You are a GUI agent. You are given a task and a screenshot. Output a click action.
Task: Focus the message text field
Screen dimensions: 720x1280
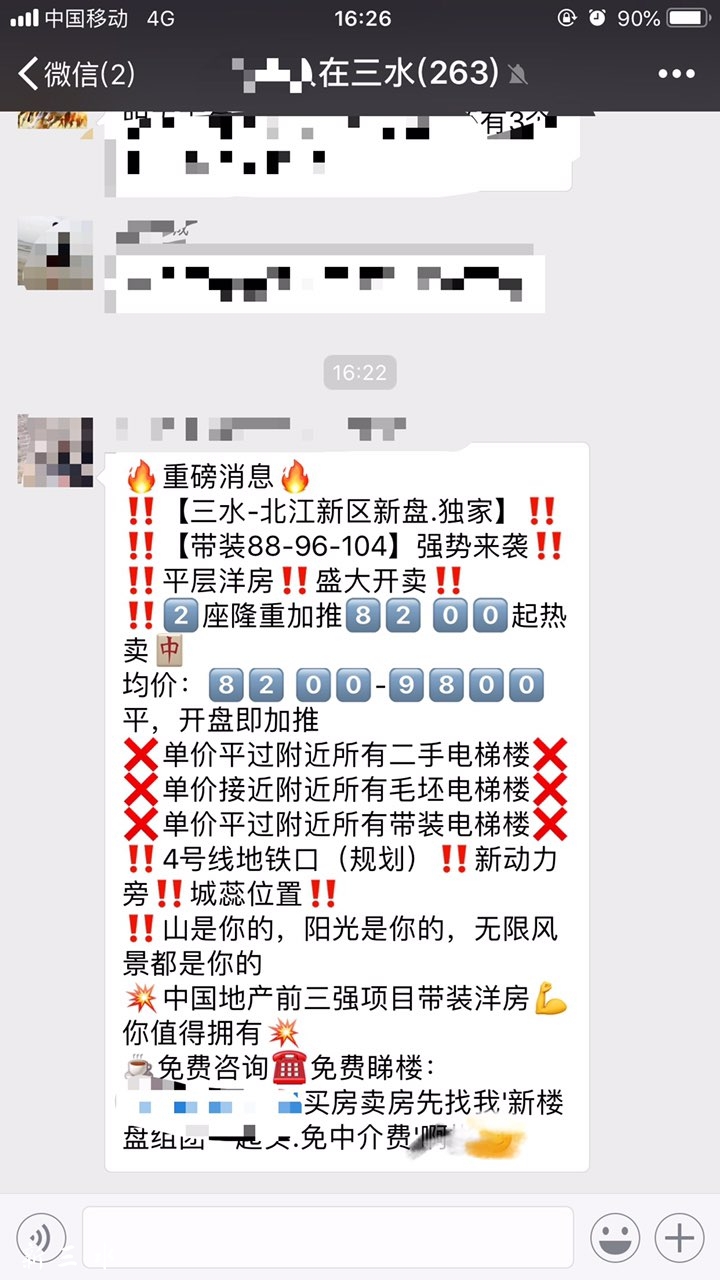coord(327,1238)
